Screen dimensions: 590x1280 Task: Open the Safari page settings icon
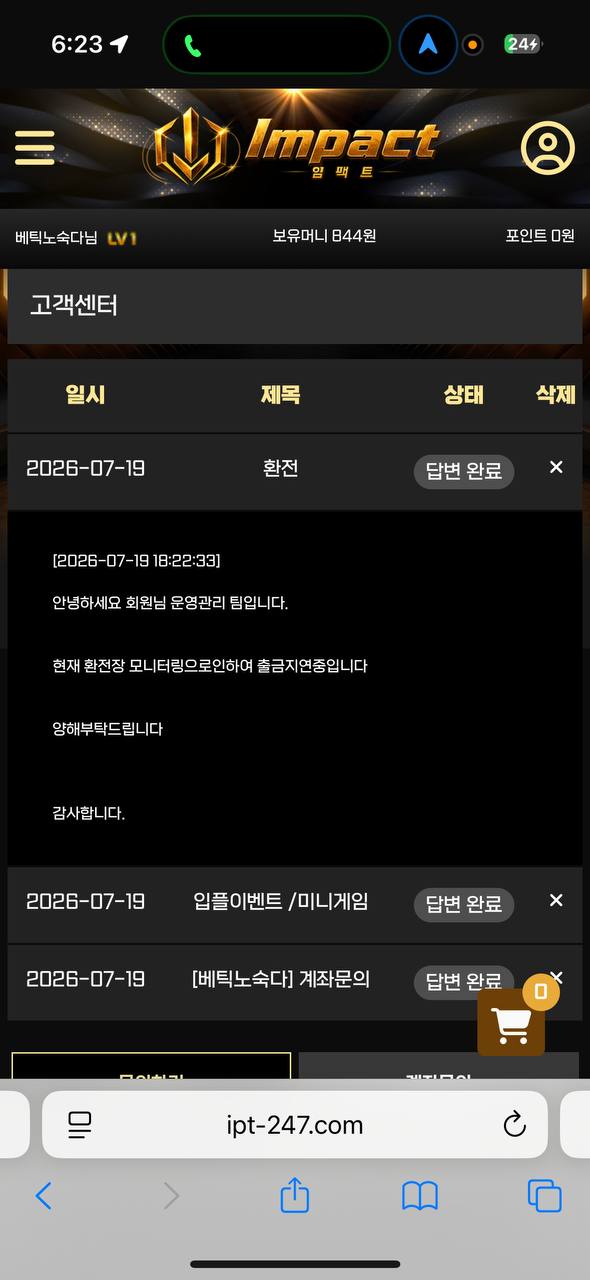pyautogui.click(x=80, y=1125)
